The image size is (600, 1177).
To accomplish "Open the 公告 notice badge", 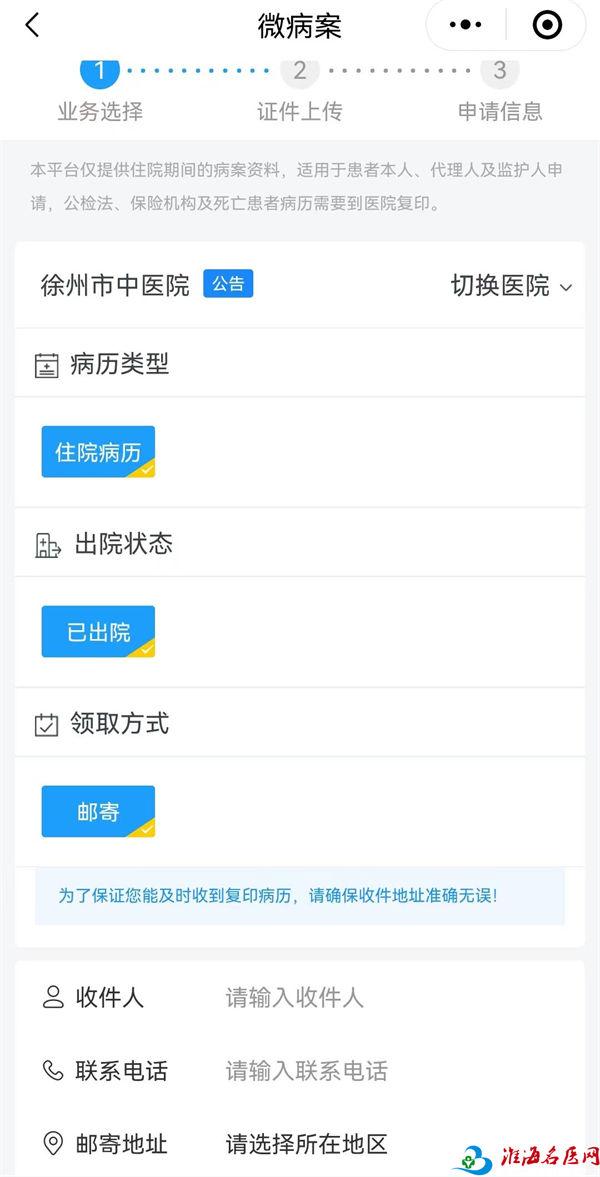I will click(228, 284).
